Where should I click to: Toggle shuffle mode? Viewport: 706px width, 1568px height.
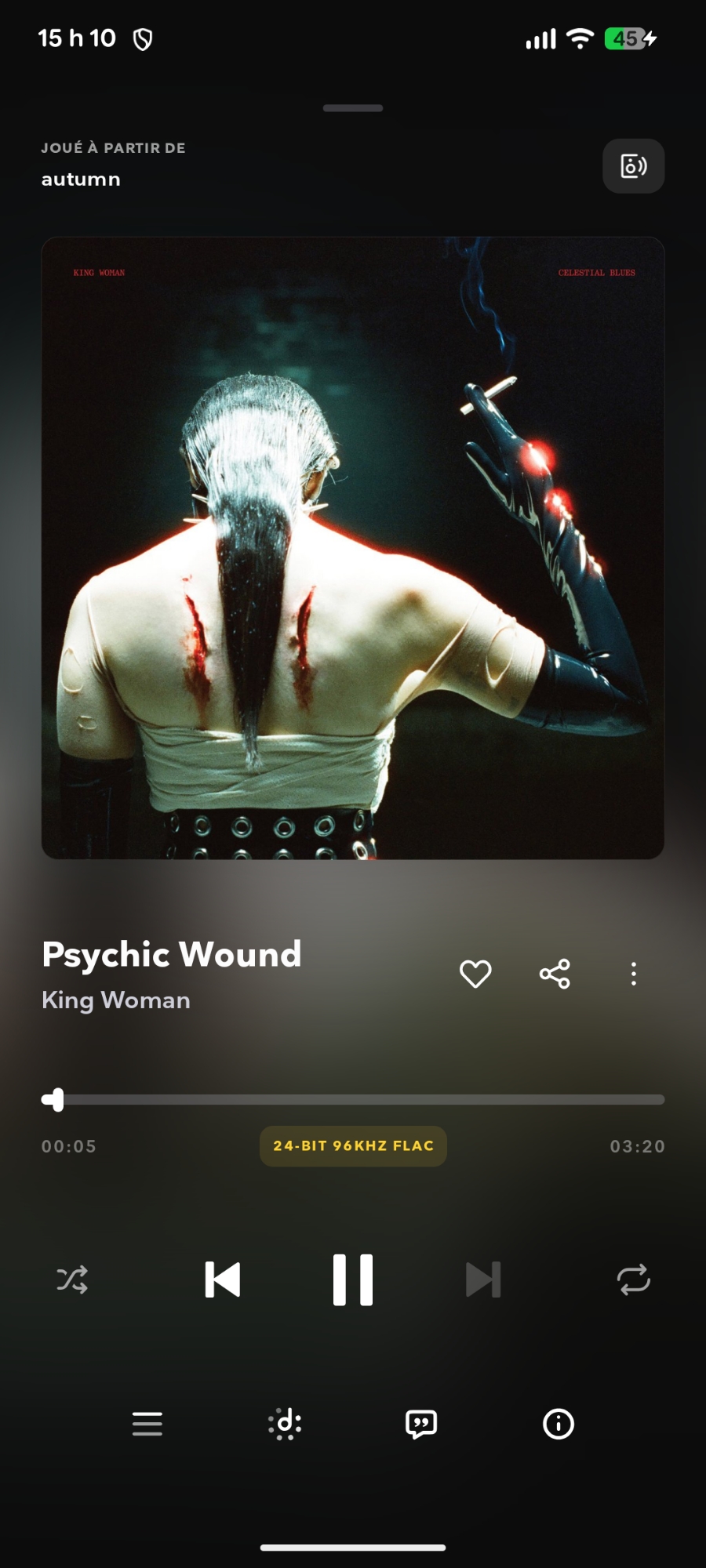click(72, 1279)
